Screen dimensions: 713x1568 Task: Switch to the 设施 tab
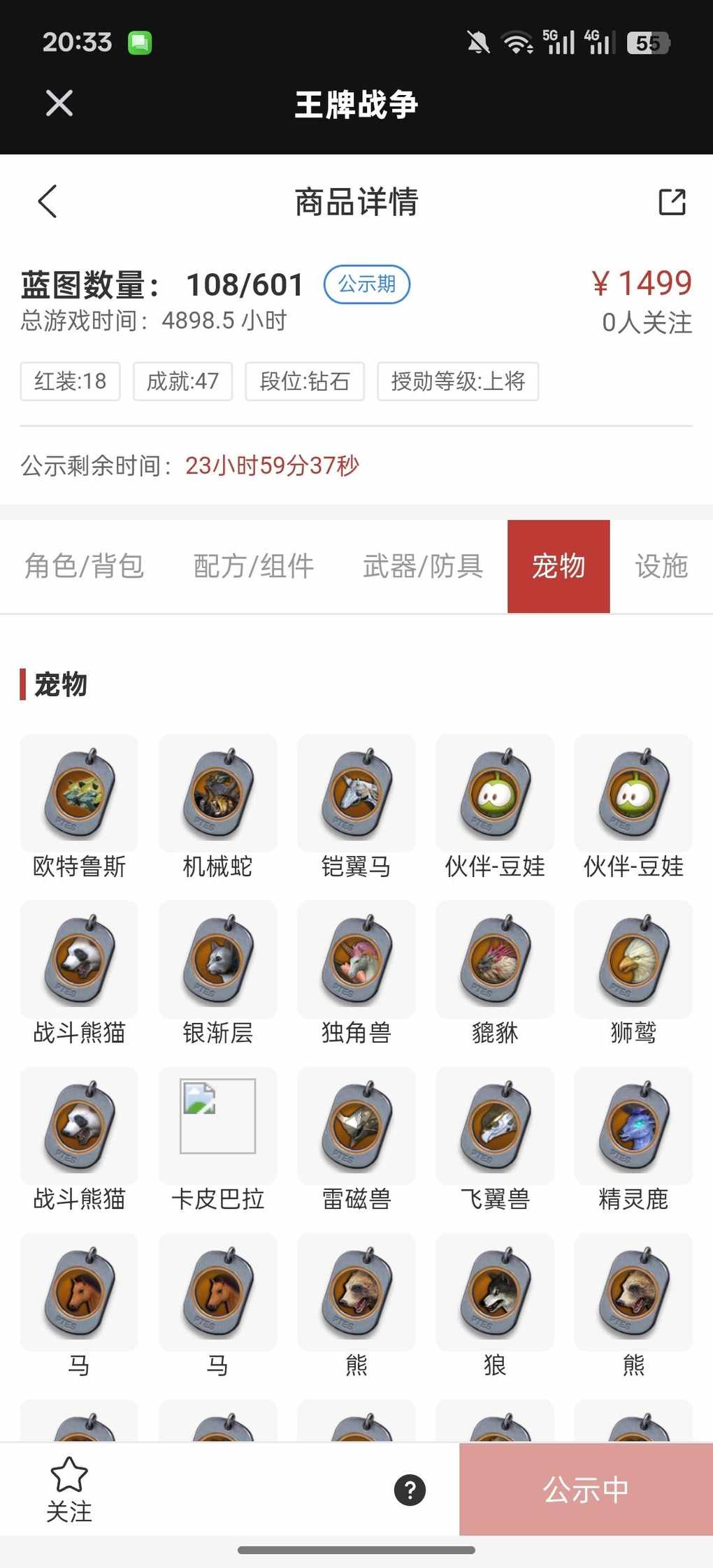pos(661,566)
